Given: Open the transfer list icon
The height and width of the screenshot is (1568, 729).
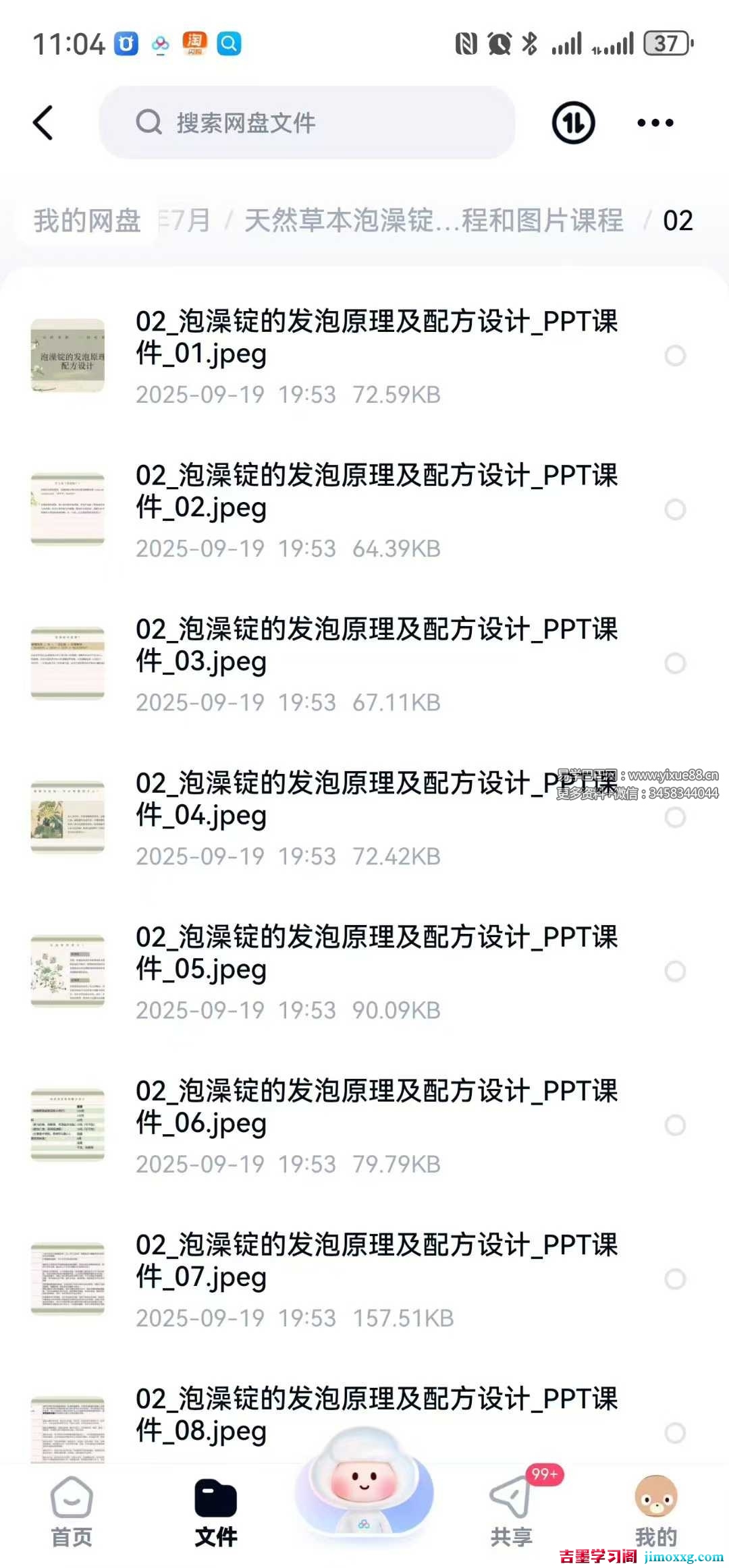Looking at the screenshot, I should pyautogui.click(x=573, y=123).
